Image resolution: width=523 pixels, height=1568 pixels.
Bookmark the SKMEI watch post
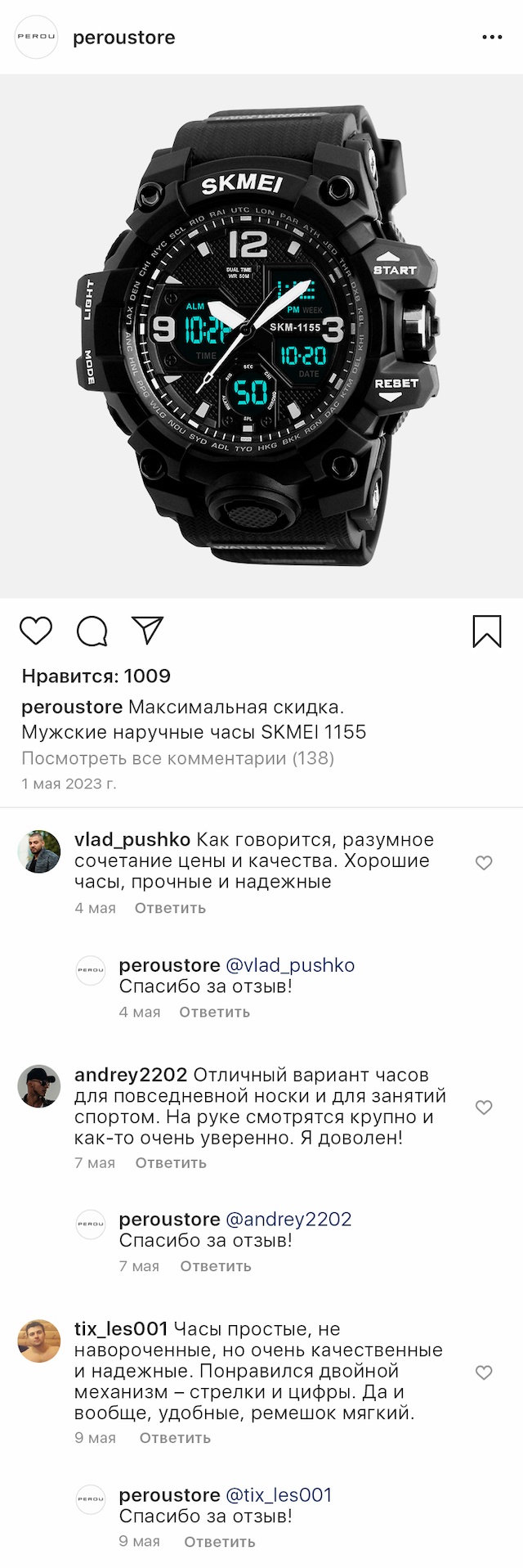(x=487, y=631)
